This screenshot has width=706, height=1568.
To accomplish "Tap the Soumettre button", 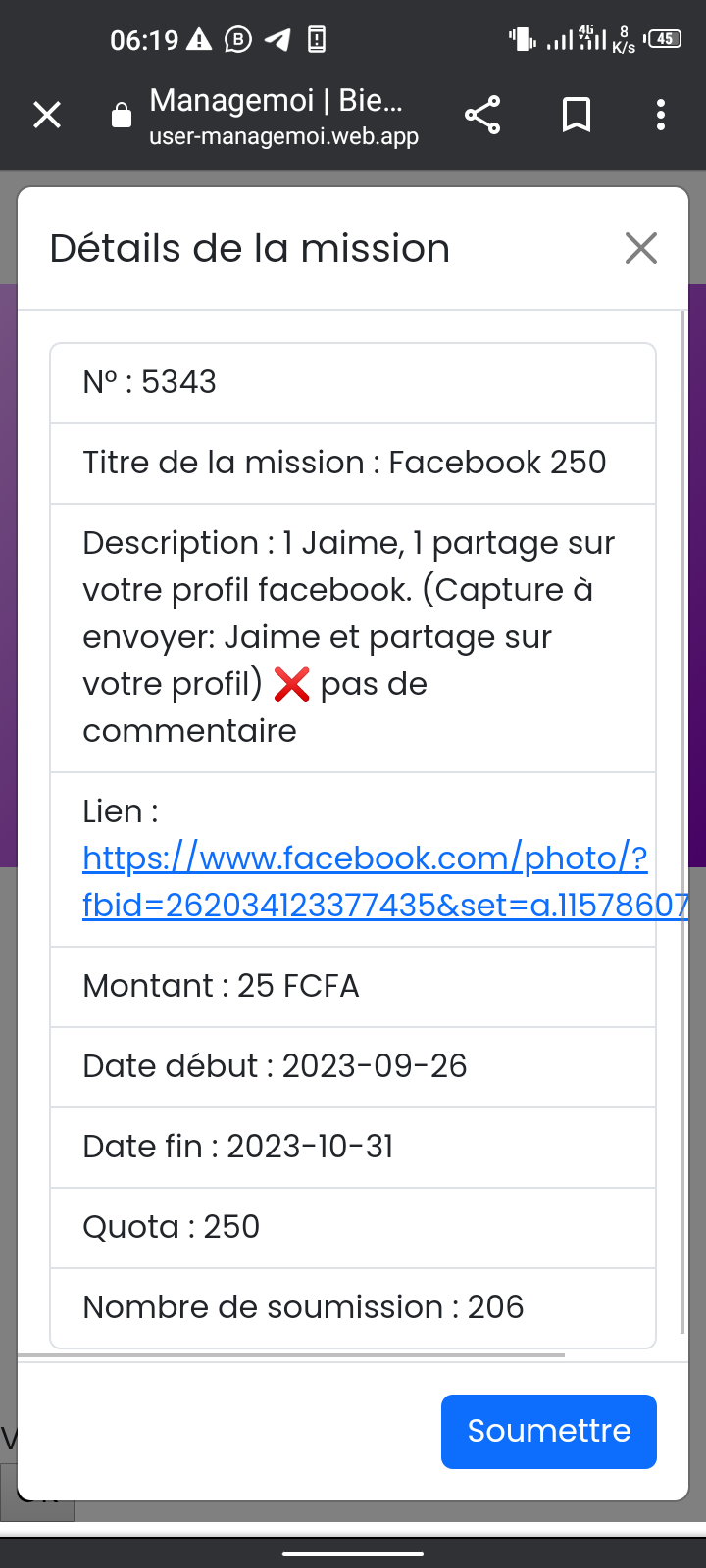I will (x=549, y=1431).
